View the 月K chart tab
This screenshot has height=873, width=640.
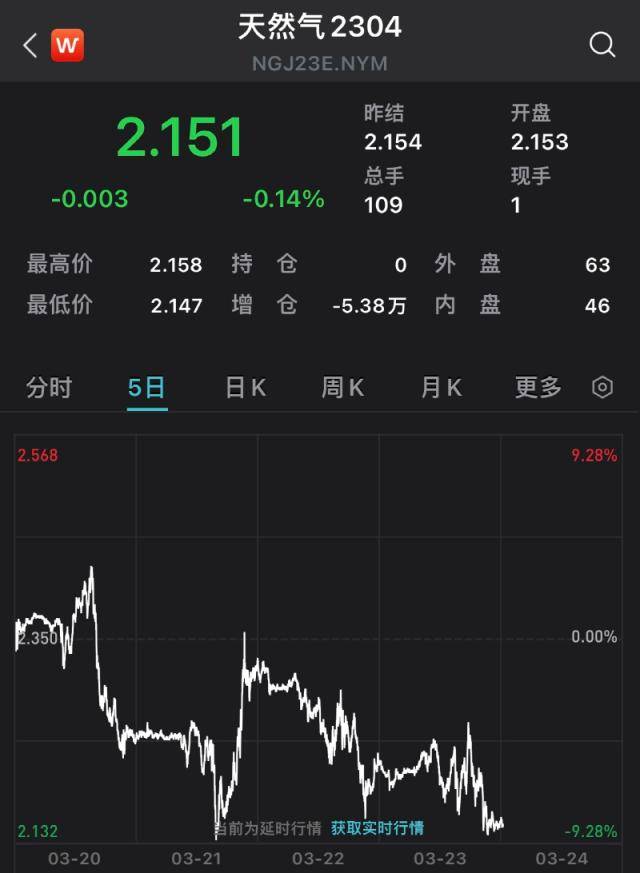pos(441,388)
